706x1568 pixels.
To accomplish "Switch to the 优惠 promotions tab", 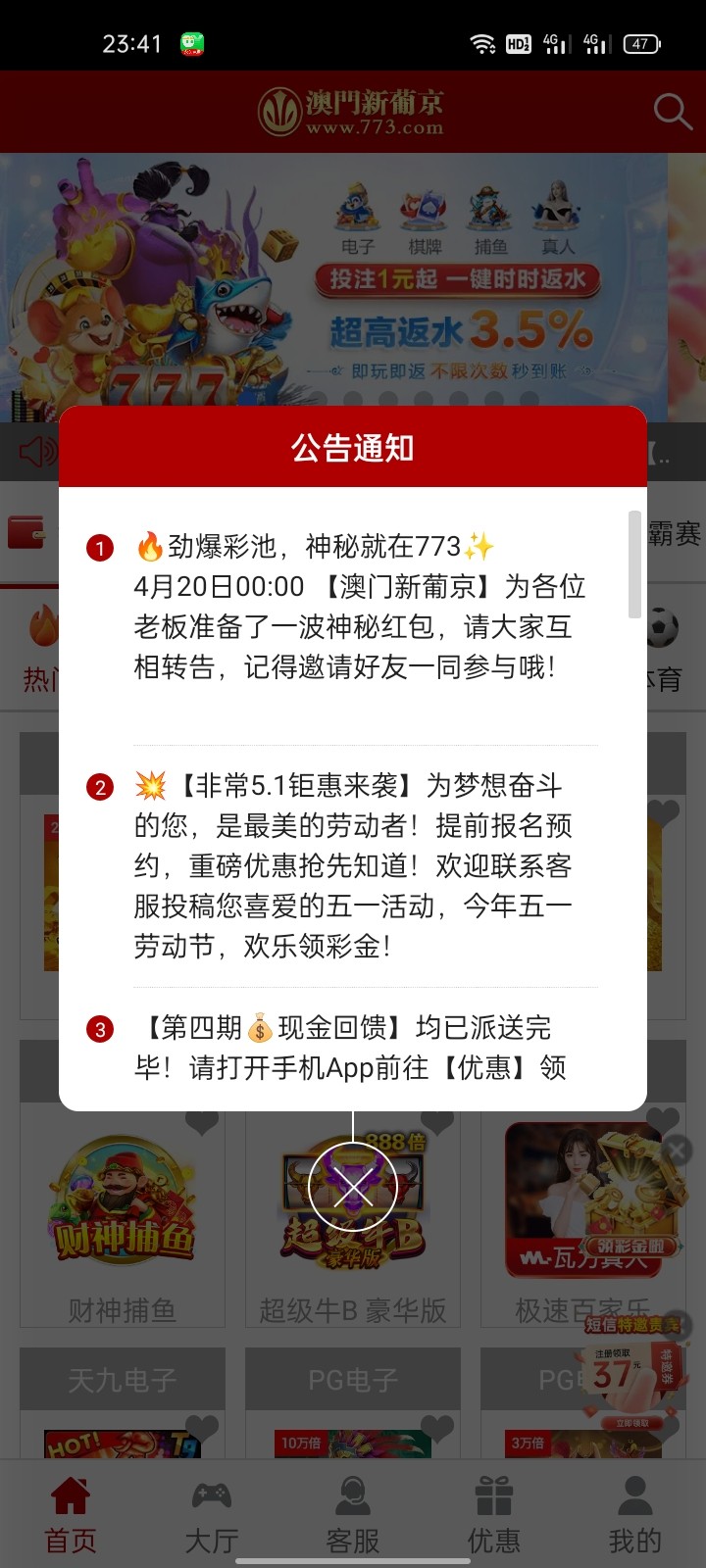I will (494, 1515).
